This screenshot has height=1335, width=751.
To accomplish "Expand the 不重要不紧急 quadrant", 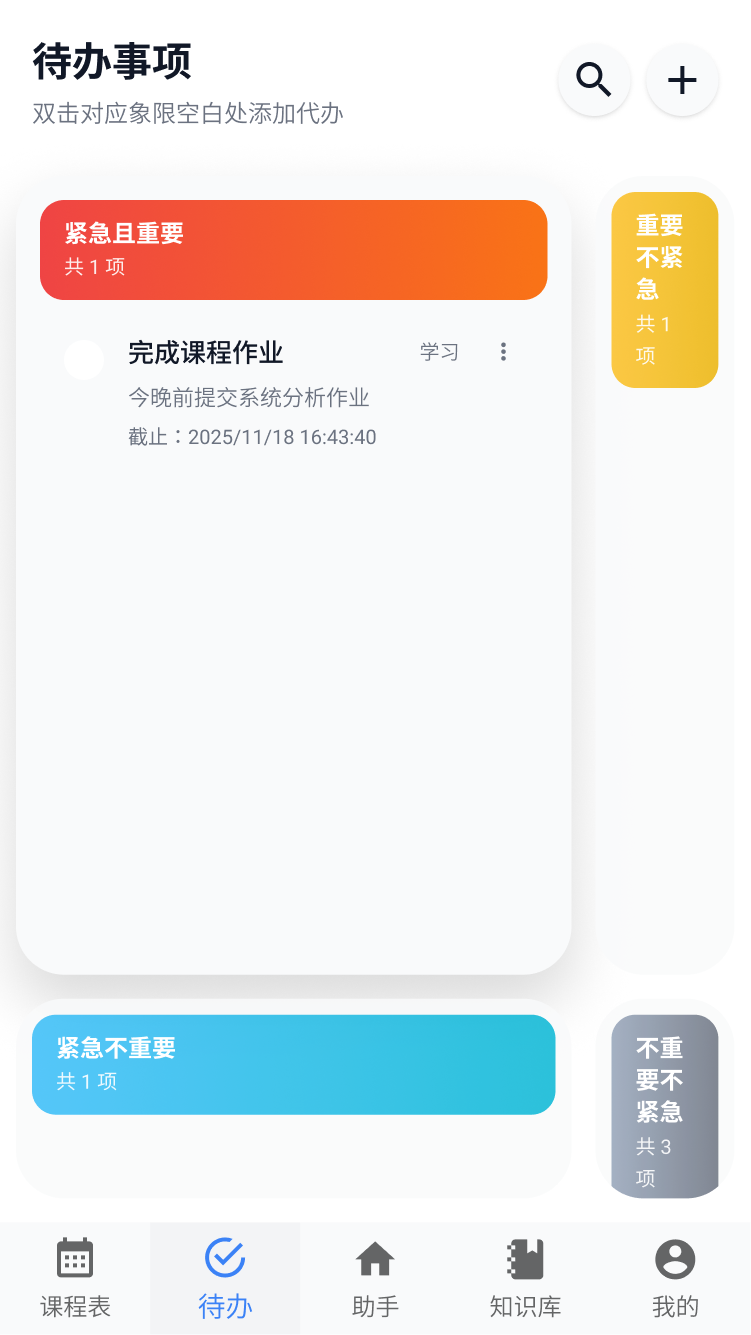I will [665, 1105].
